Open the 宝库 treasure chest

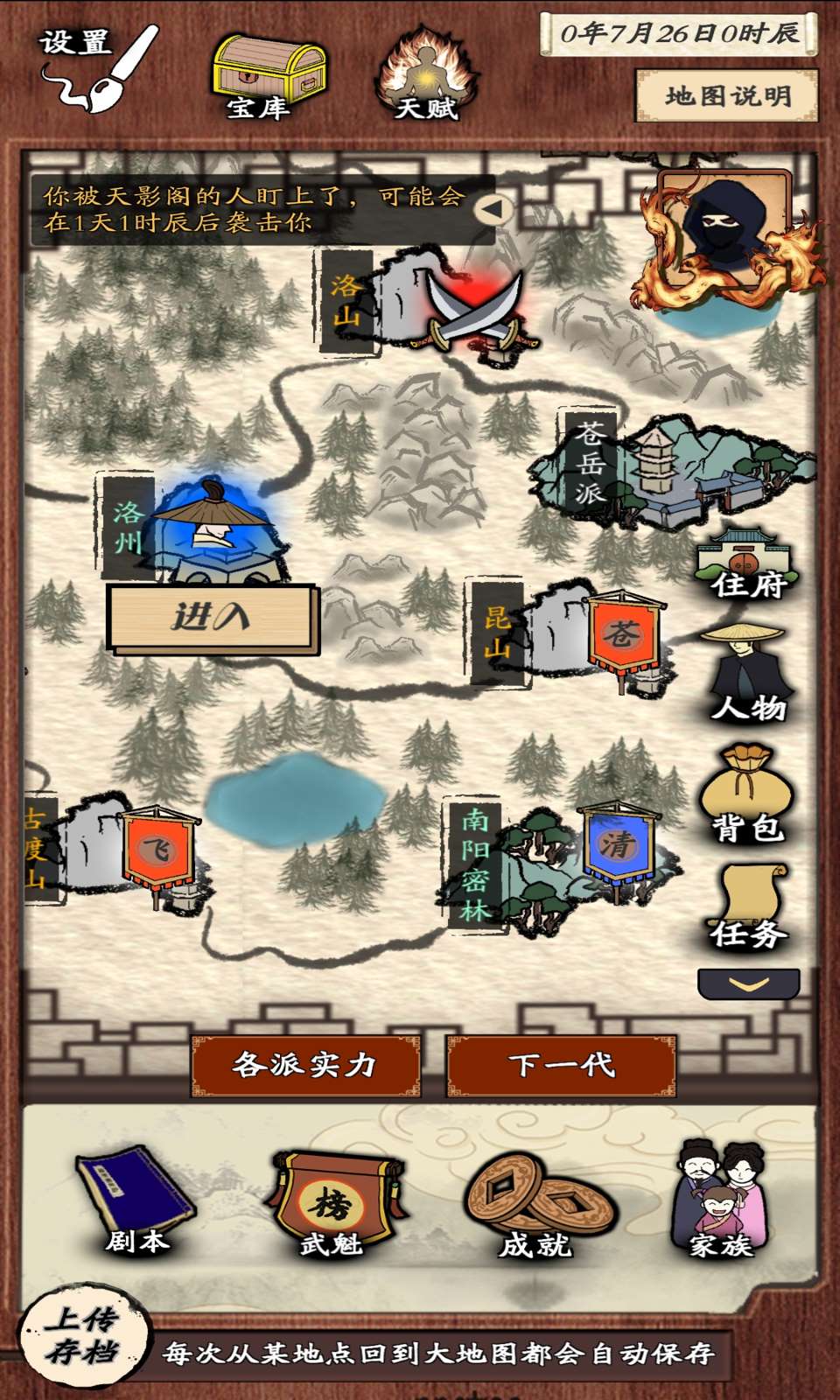(271, 70)
